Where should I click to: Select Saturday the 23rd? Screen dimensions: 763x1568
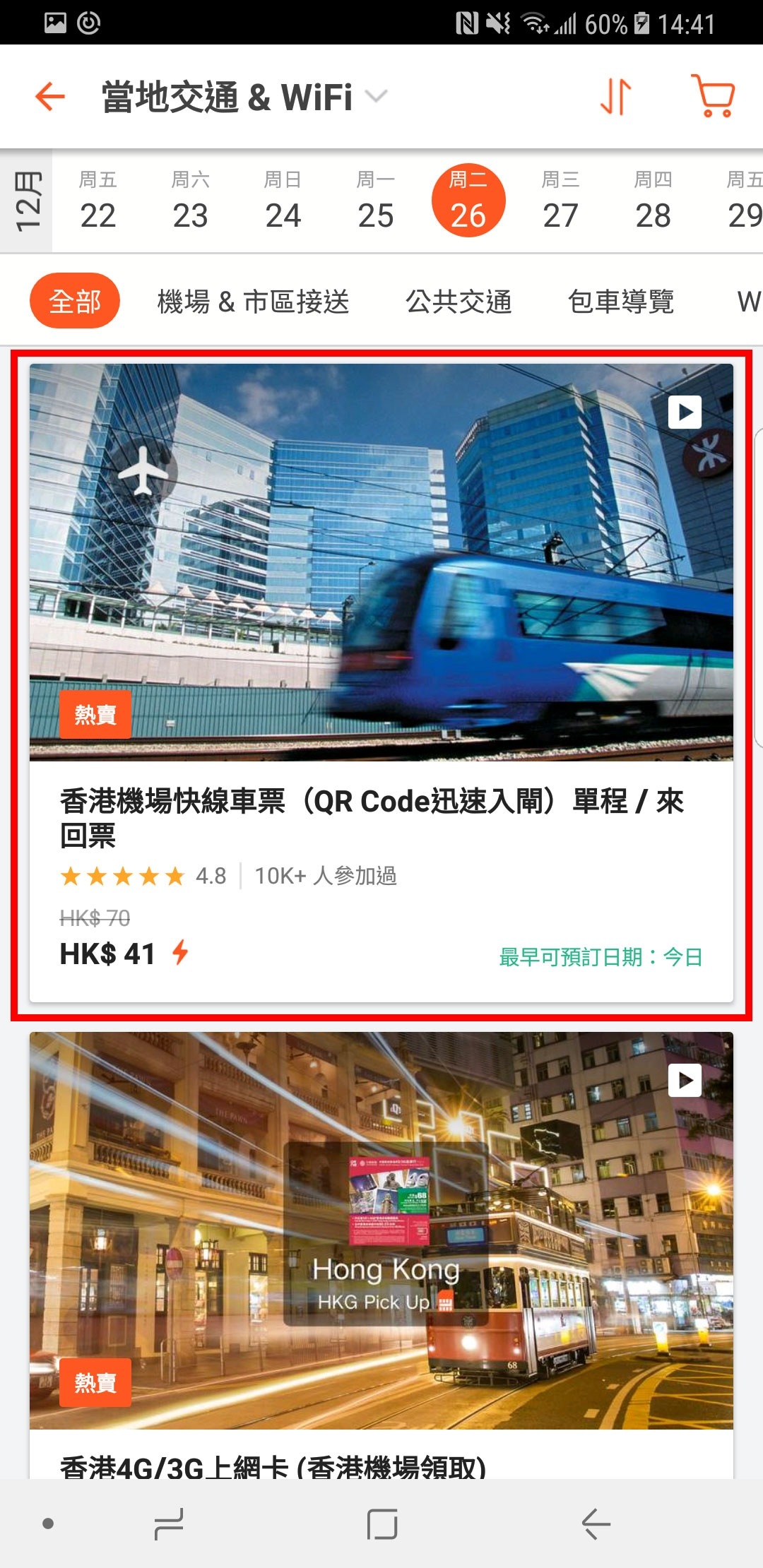[190, 201]
